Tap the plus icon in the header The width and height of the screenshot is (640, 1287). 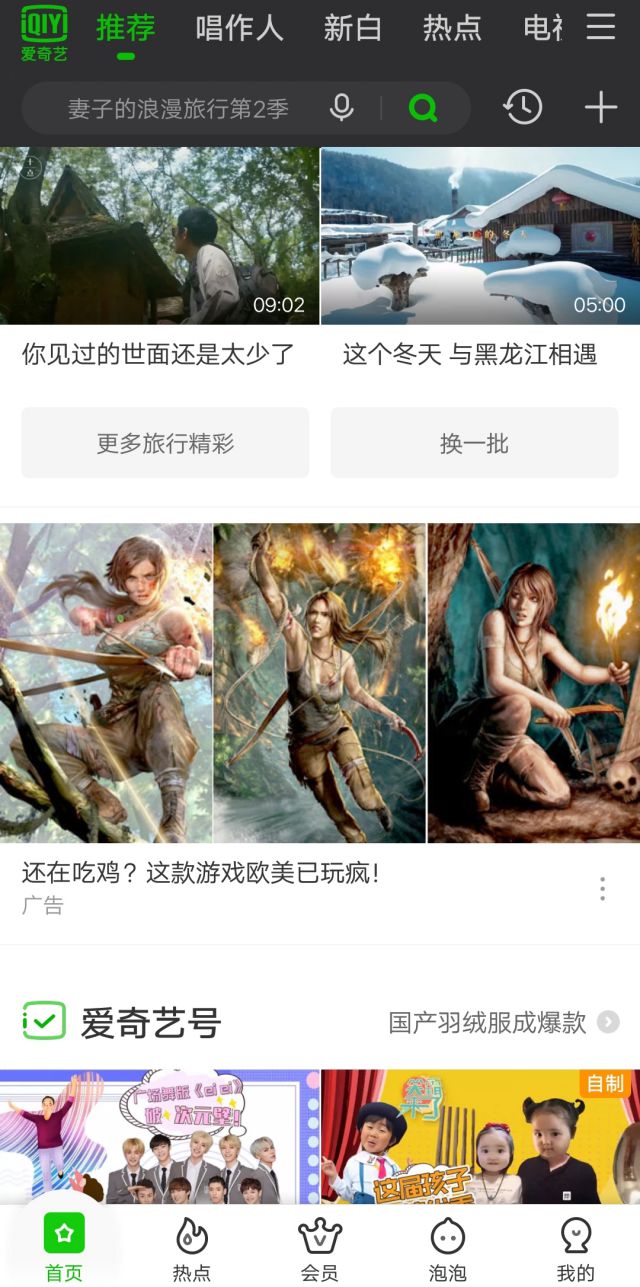pos(600,107)
